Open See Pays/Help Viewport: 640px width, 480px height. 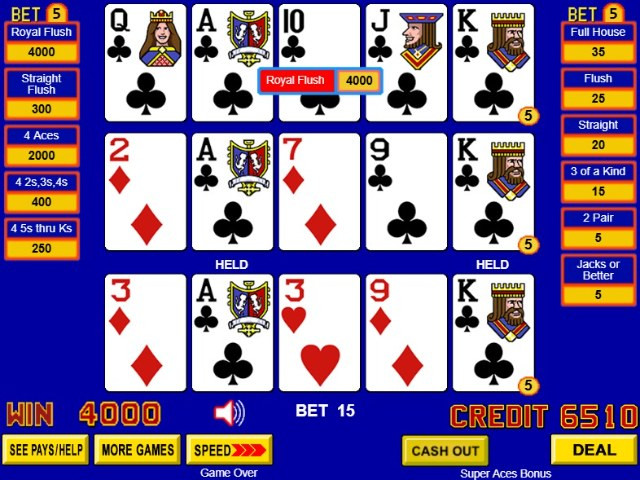point(45,450)
